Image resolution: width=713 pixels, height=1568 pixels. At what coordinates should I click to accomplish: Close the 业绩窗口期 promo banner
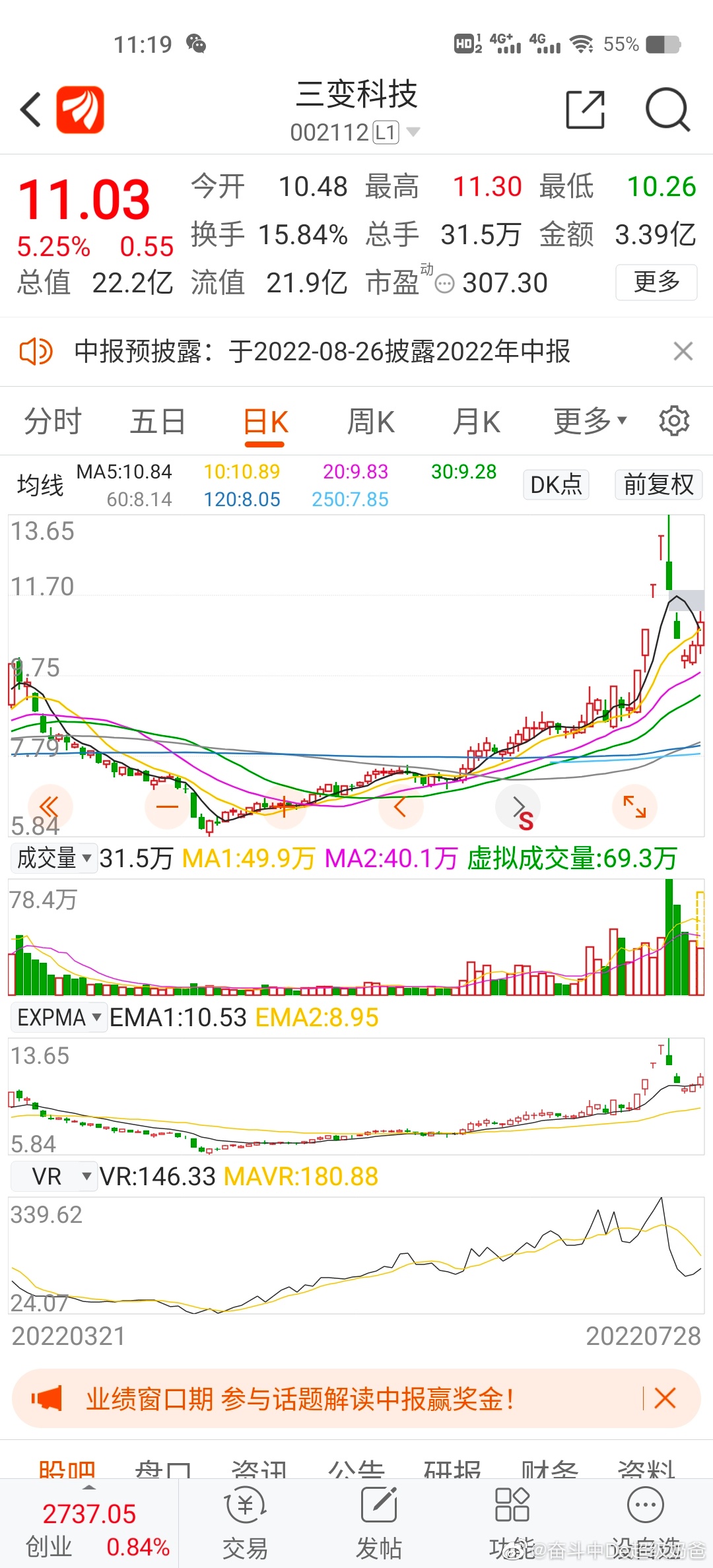point(665,1398)
